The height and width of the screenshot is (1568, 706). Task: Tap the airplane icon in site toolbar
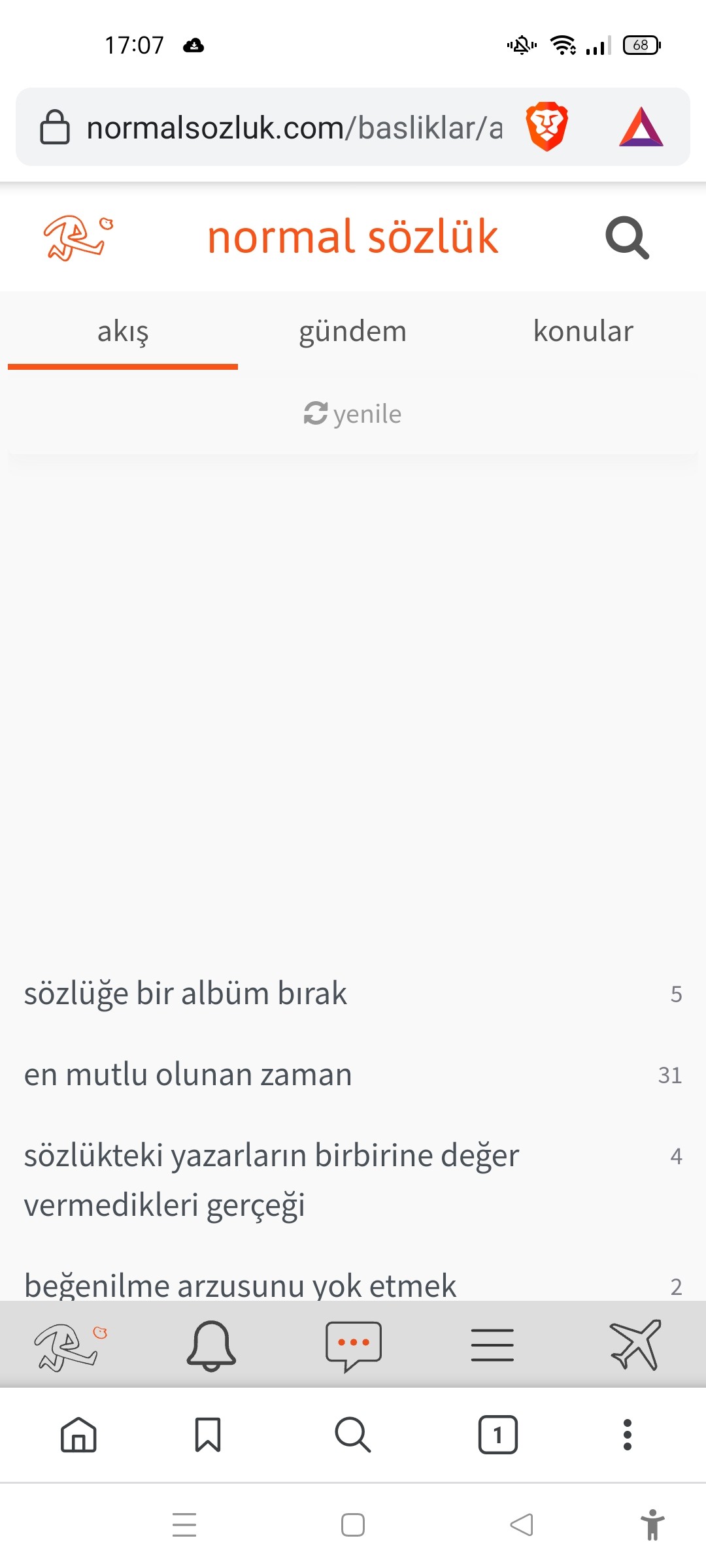(x=635, y=1345)
